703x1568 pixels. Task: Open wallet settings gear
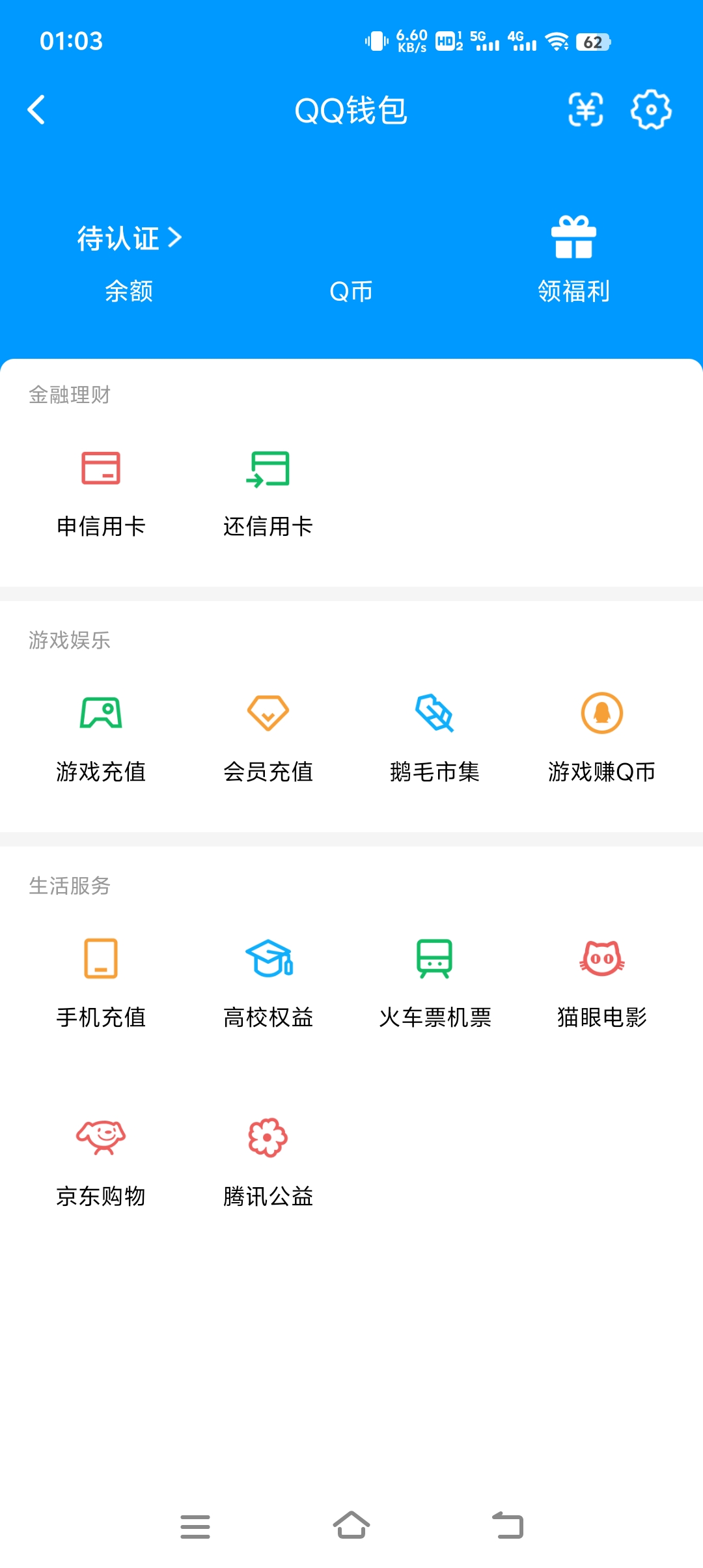651,109
